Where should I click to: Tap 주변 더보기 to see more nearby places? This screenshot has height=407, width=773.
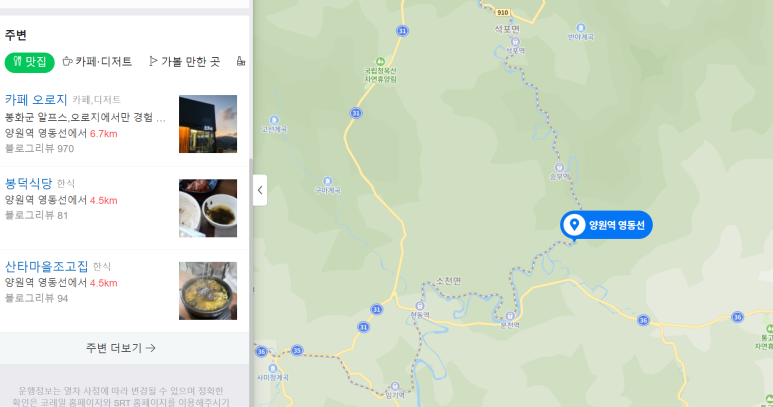(121, 348)
